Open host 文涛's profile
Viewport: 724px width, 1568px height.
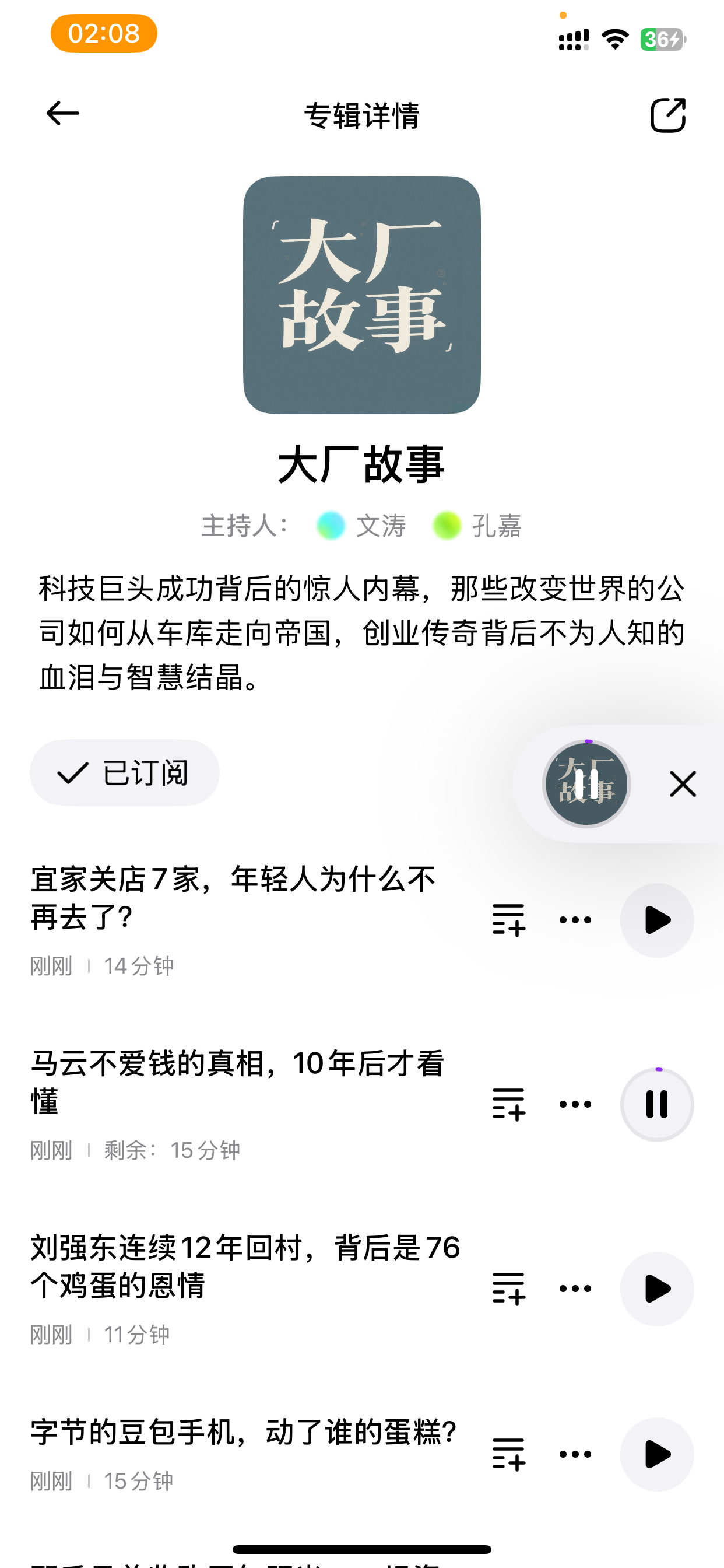point(361,526)
